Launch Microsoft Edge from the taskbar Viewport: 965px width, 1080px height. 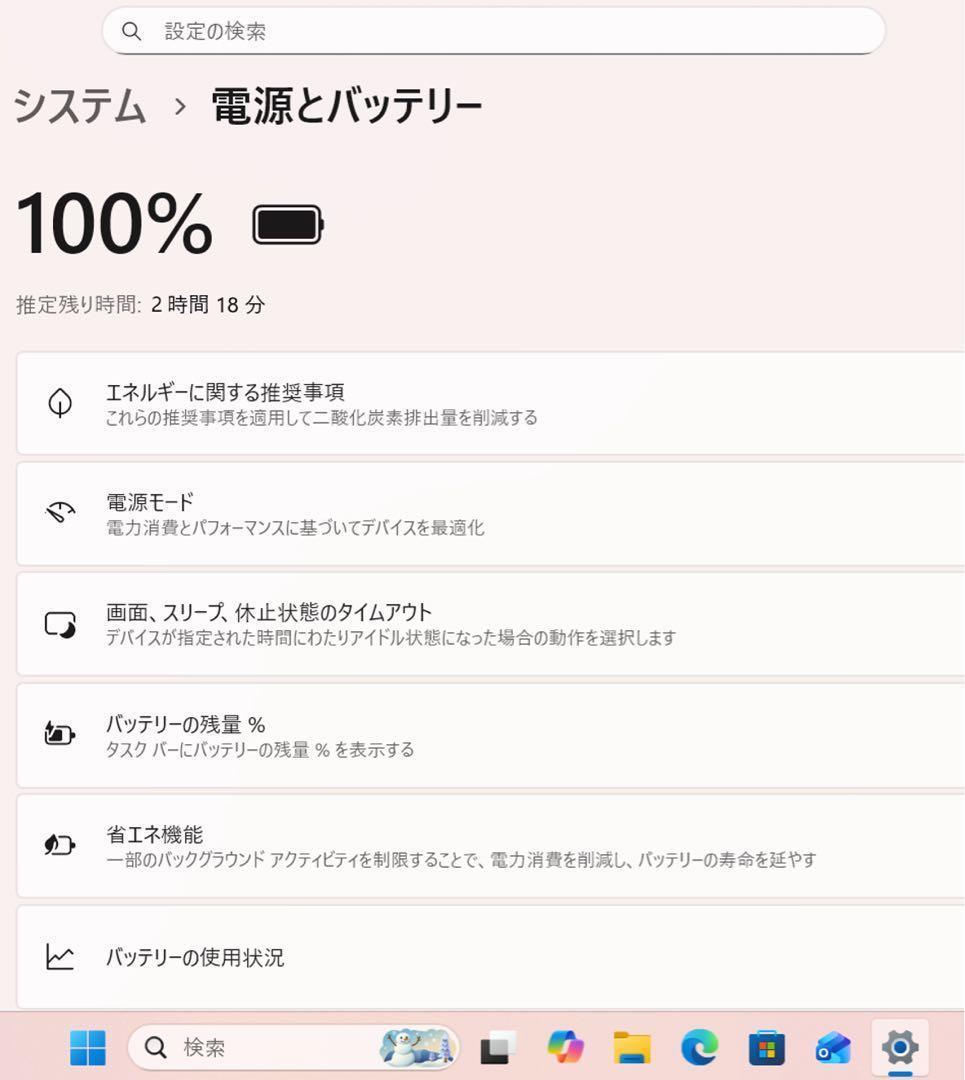pos(699,1048)
